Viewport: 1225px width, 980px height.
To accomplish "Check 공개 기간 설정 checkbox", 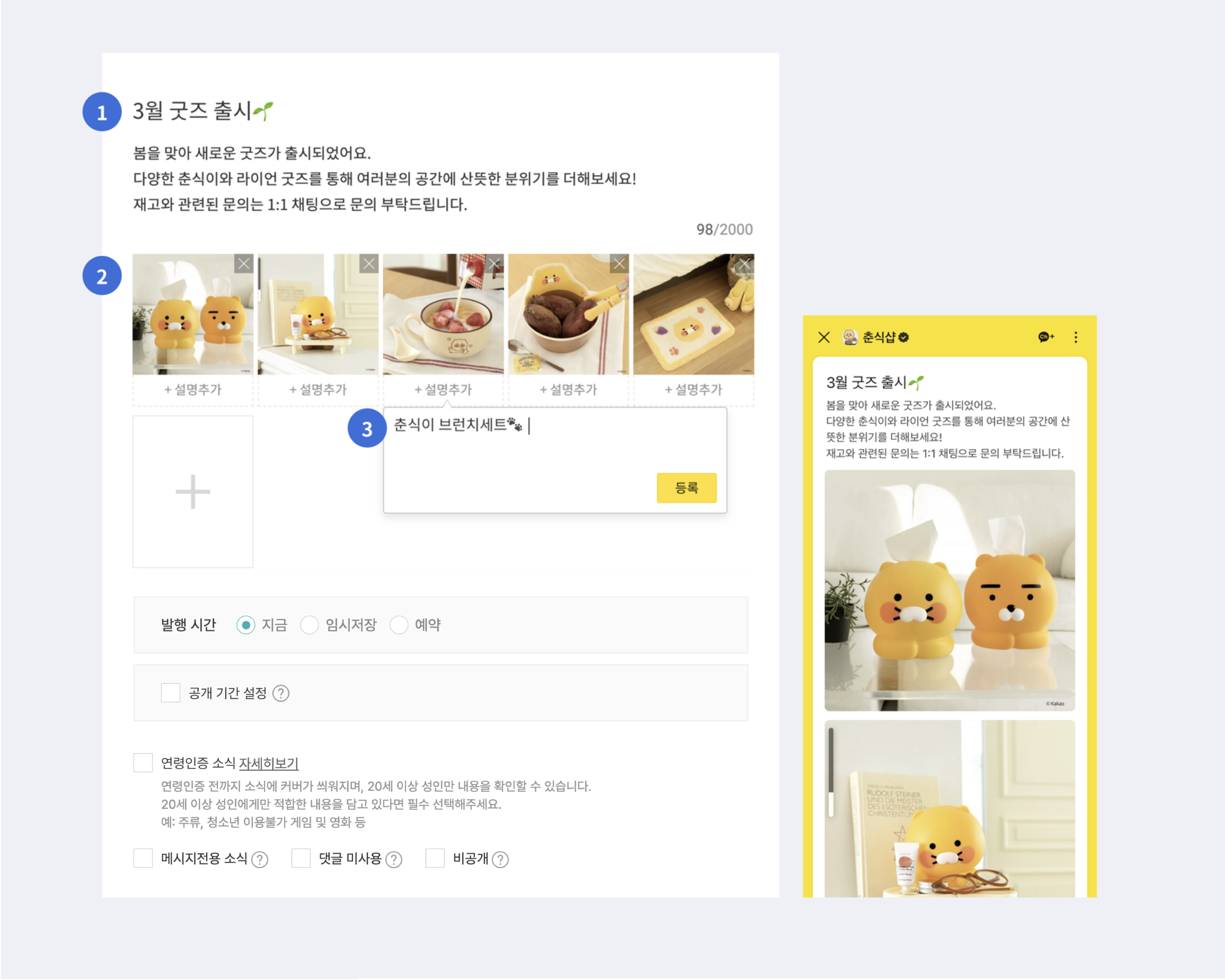I will pyautogui.click(x=170, y=693).
